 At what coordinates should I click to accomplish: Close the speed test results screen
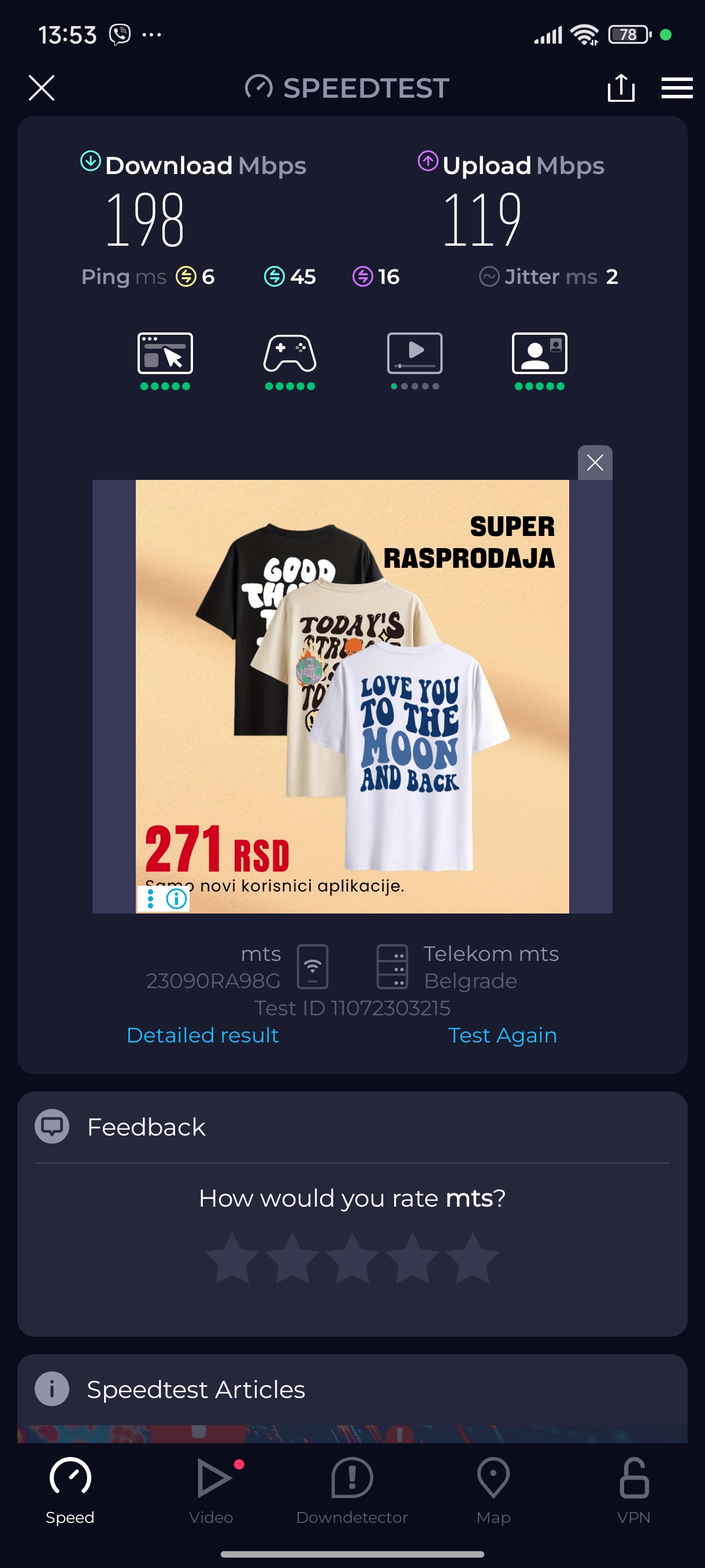coord(42,88)
